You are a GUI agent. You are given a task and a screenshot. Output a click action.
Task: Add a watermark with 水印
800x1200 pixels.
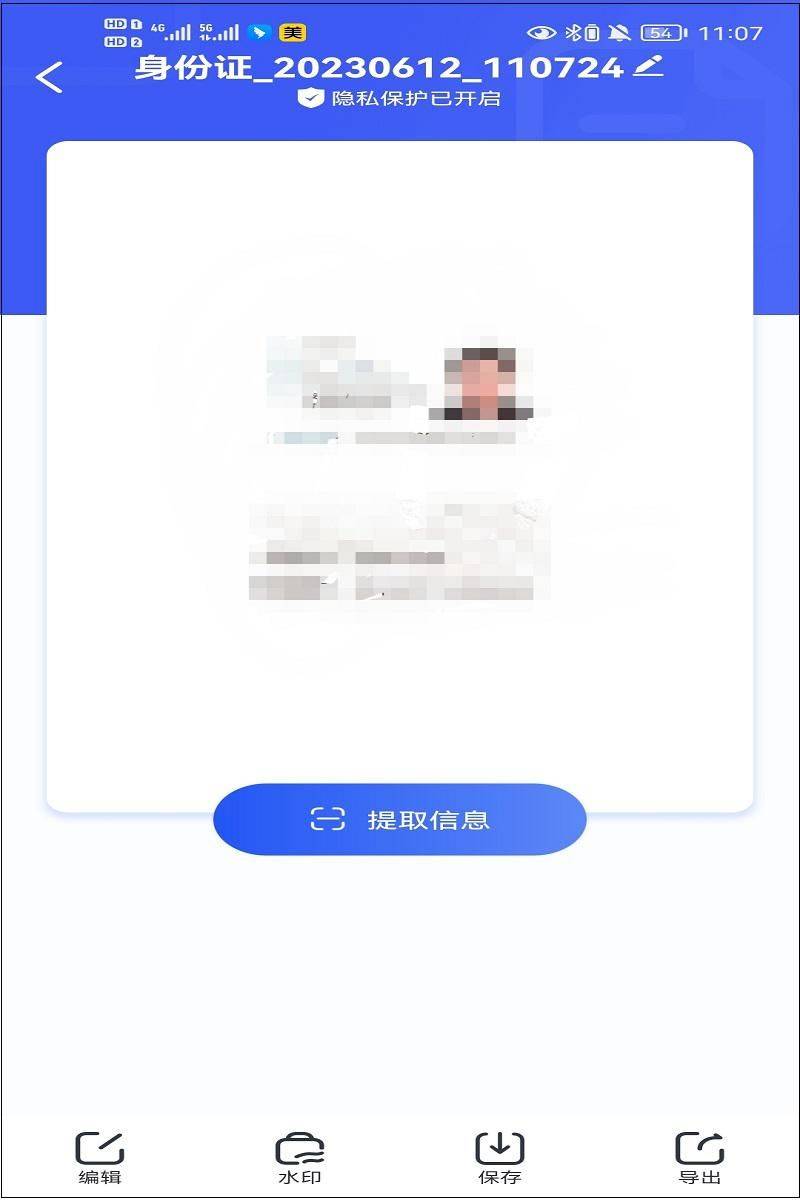point(300,1158)
